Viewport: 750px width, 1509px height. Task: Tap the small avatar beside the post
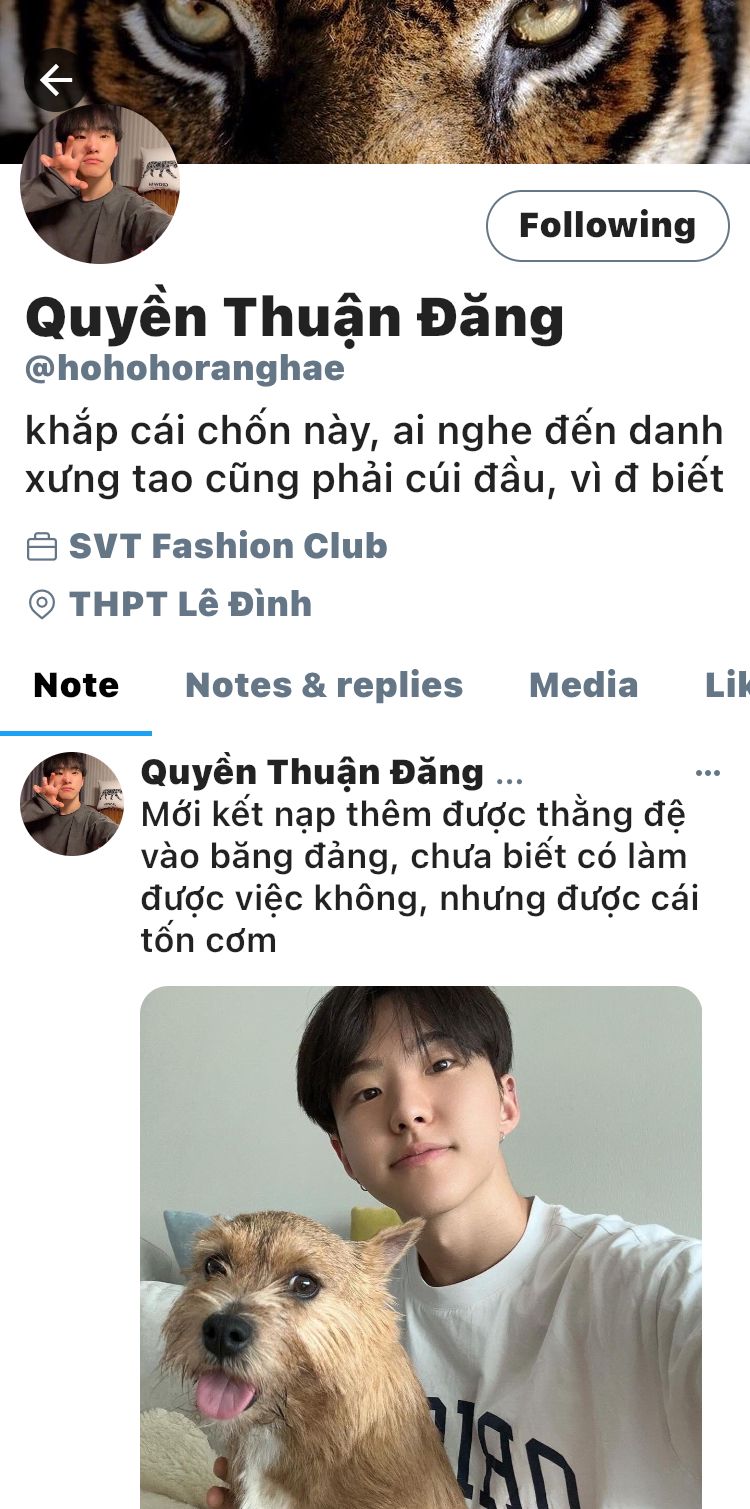pyautogui.click(x=71, y=803)
